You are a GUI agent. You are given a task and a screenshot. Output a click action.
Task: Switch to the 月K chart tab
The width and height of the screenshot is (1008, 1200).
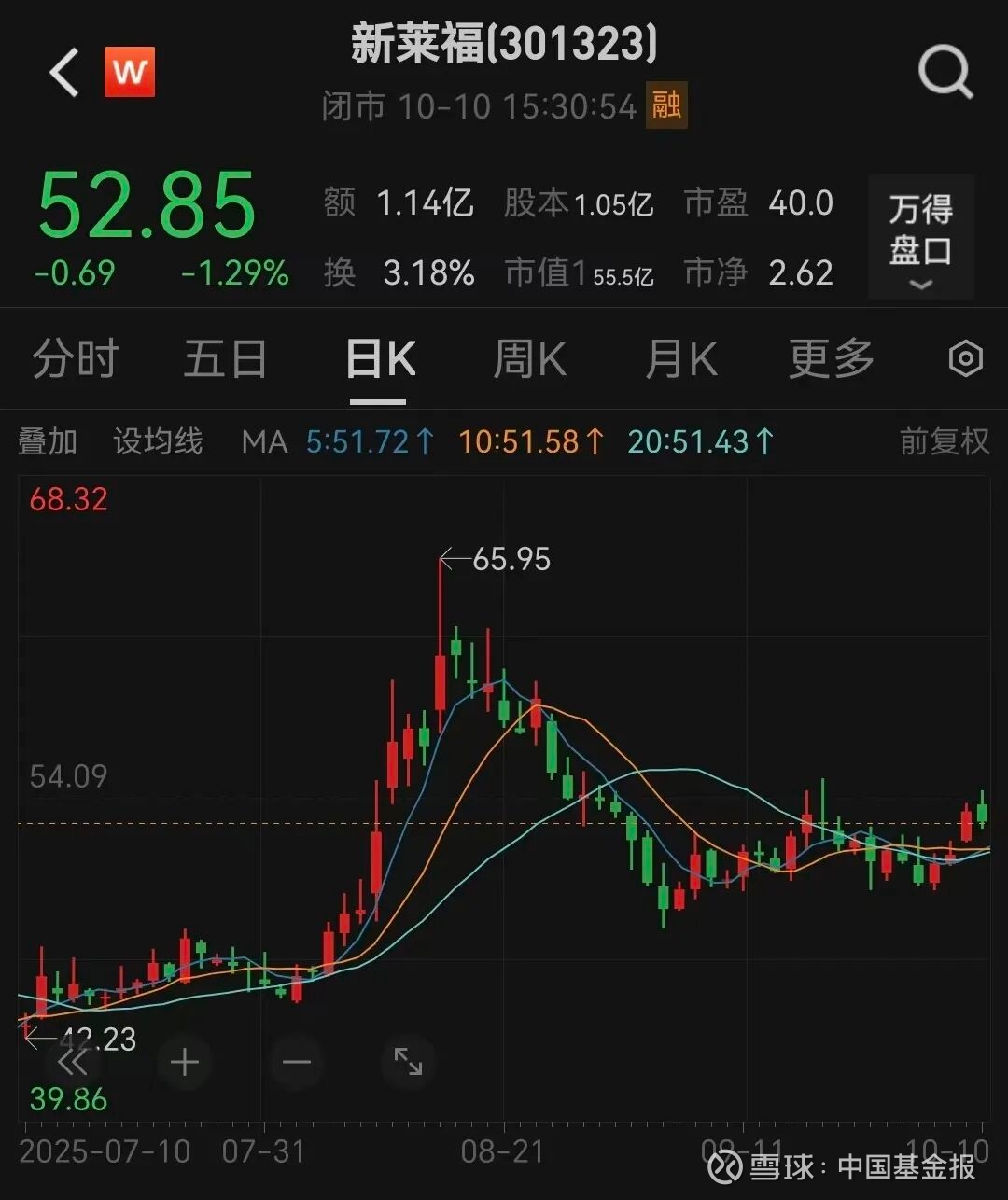(680, 359)
